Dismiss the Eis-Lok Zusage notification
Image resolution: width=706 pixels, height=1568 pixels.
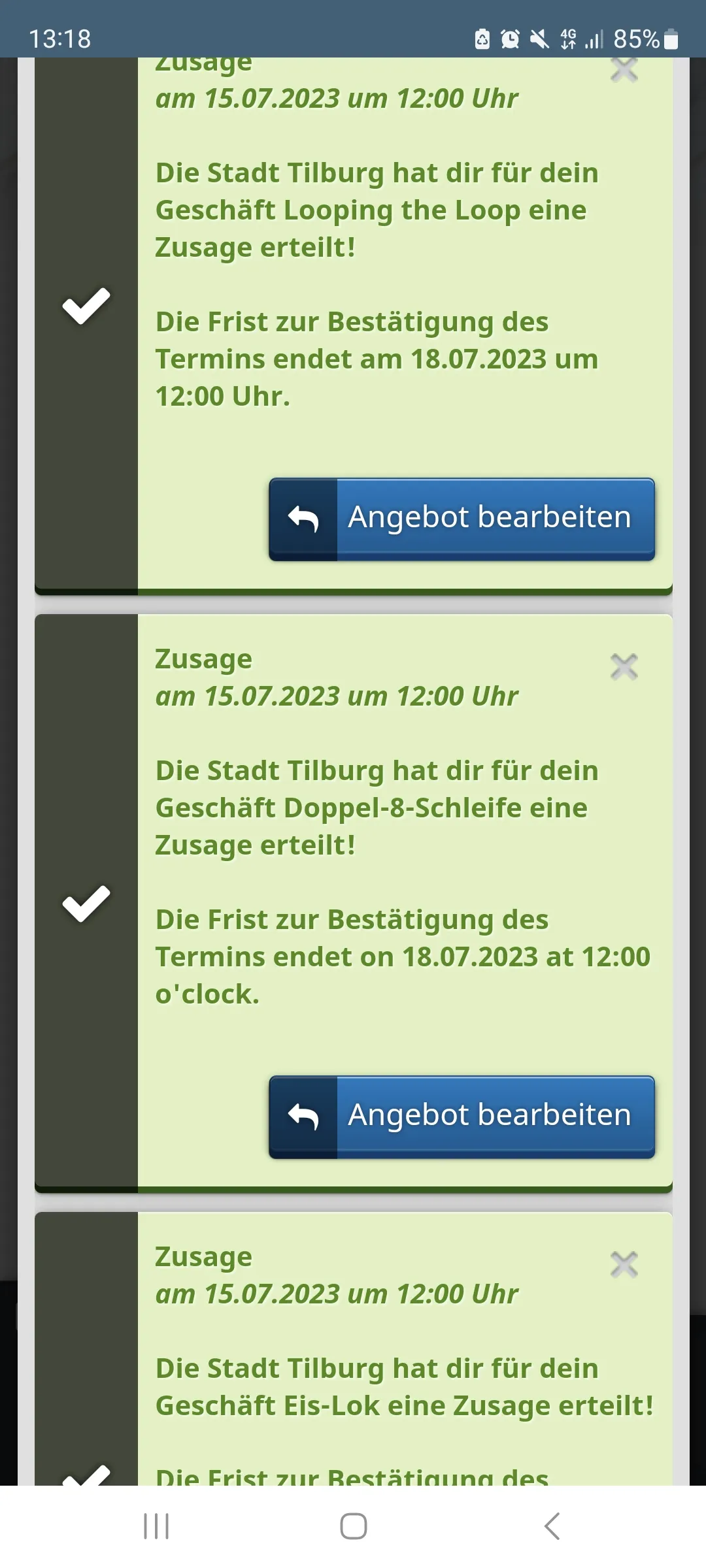pos(624,1265)
